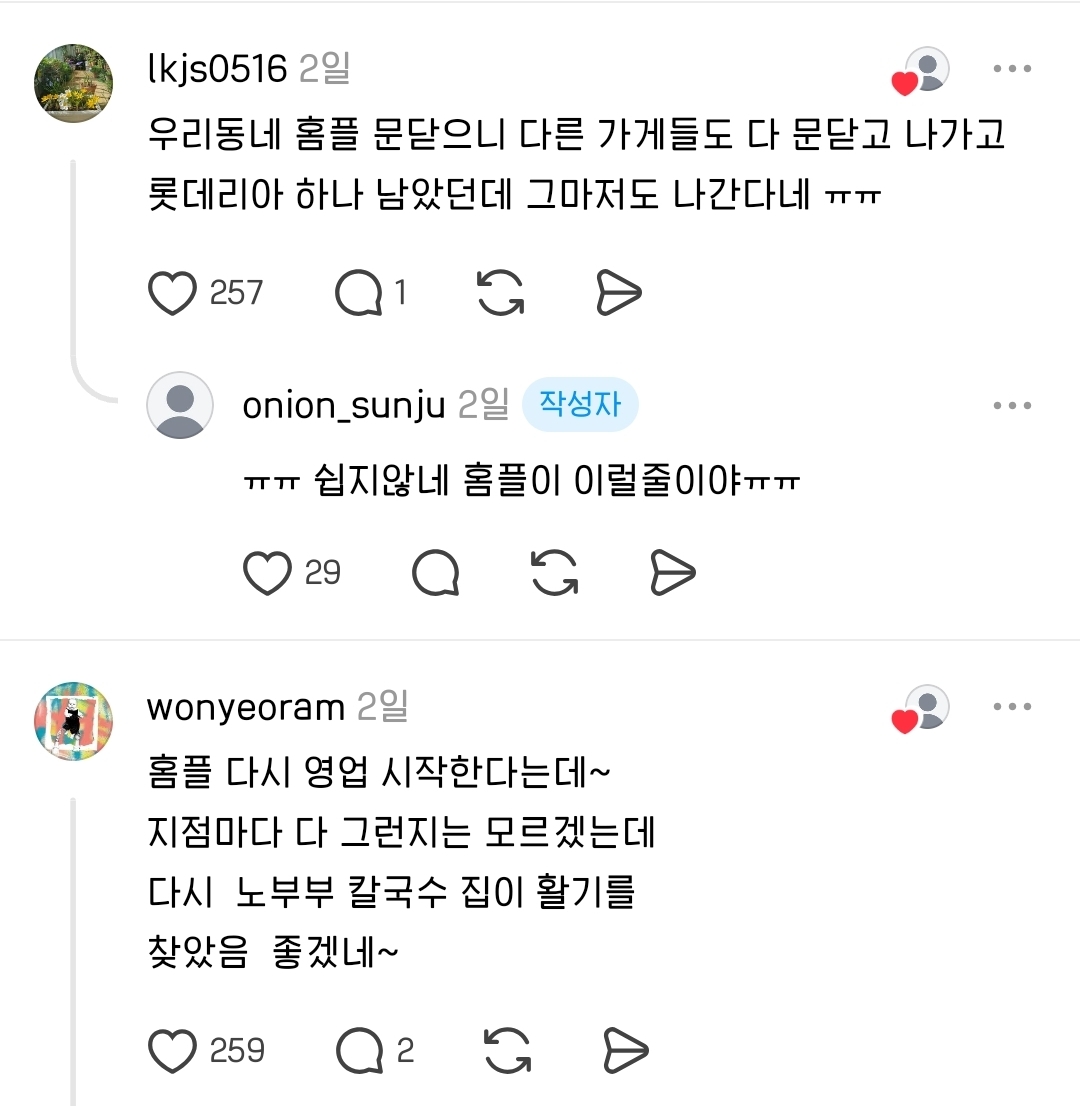Open the lkjs0516 username link
Viewport: 1080px width, 1106px height.
(217, 68)
